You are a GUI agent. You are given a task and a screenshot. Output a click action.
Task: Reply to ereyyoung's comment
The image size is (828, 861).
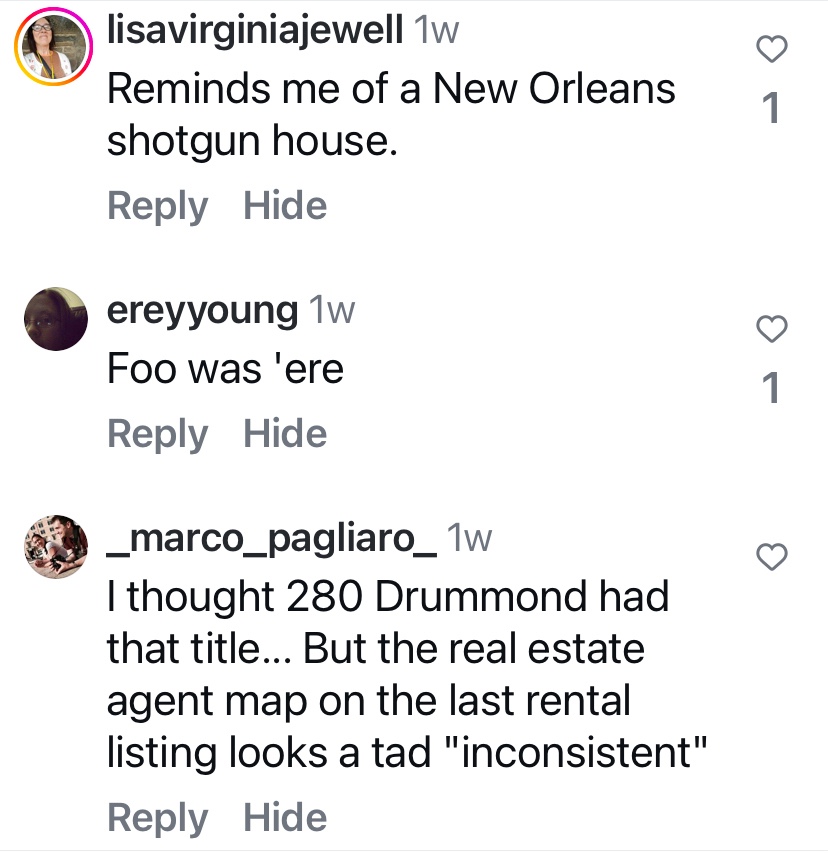157,434
